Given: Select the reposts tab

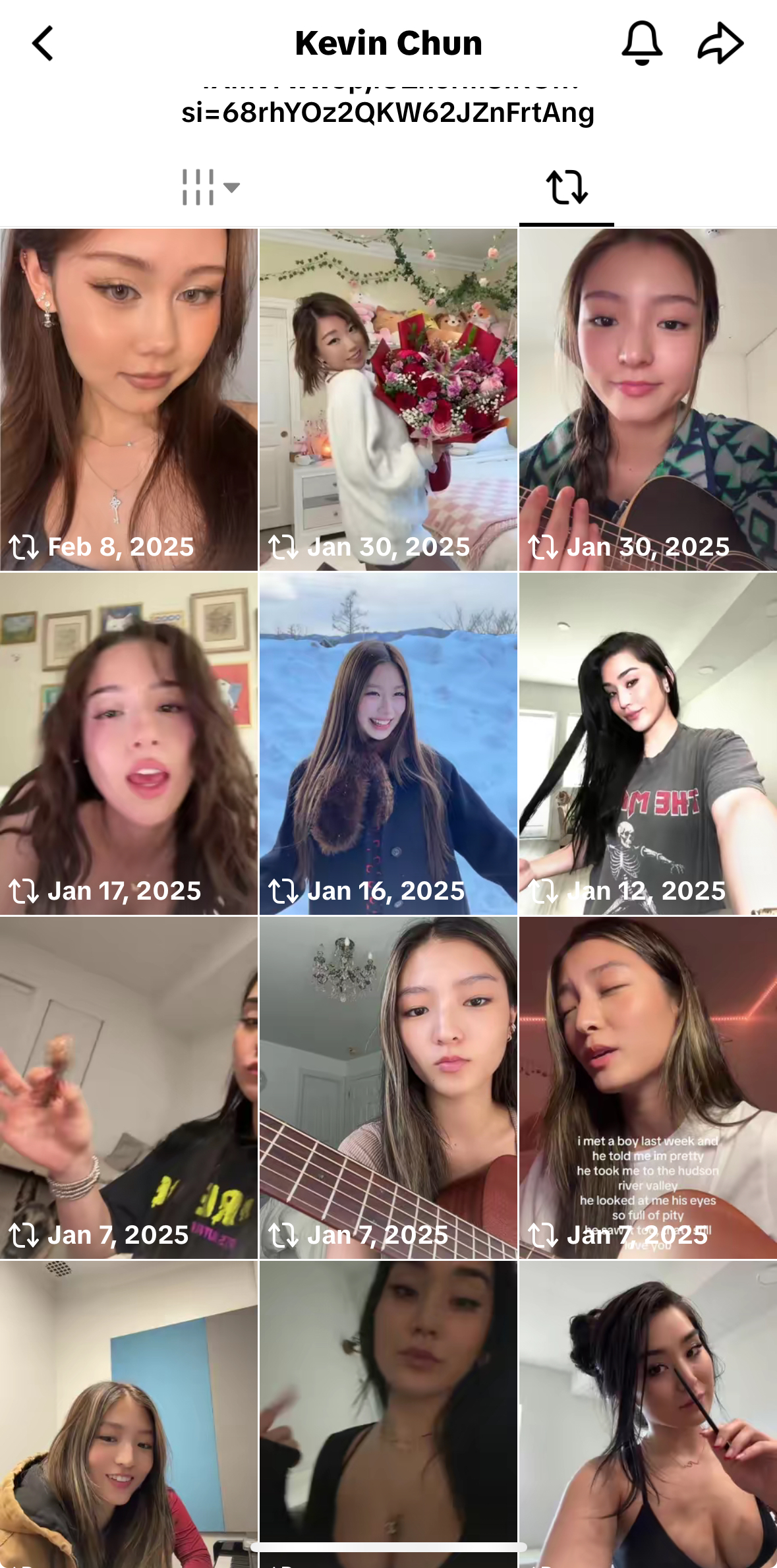Looking at the screenshot, I should tap(566, 187).
